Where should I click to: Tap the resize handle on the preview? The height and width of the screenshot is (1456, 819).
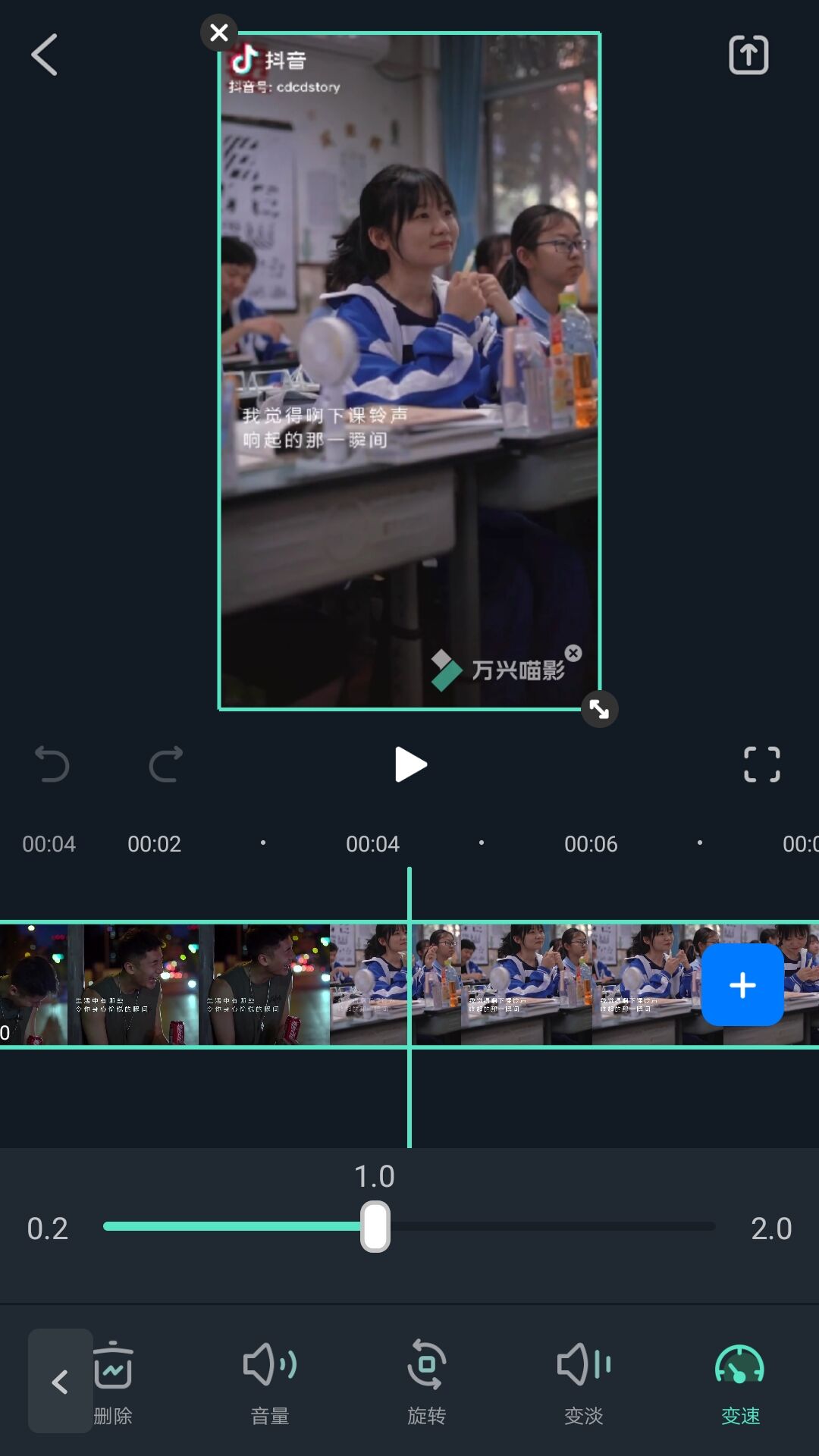point(599,710)
